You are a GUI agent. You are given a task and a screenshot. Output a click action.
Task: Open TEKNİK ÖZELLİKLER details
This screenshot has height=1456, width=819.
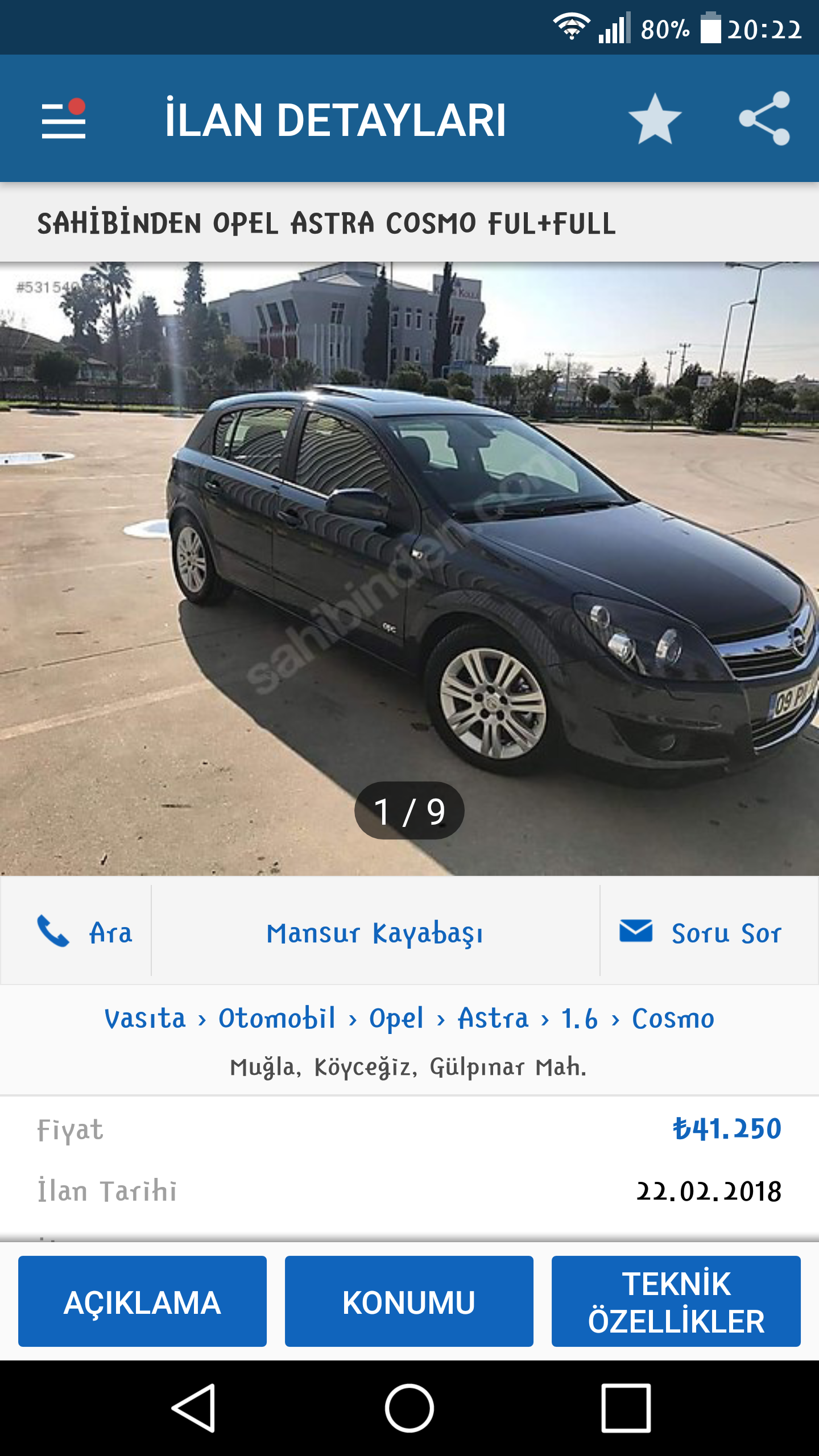point(676,1301)
